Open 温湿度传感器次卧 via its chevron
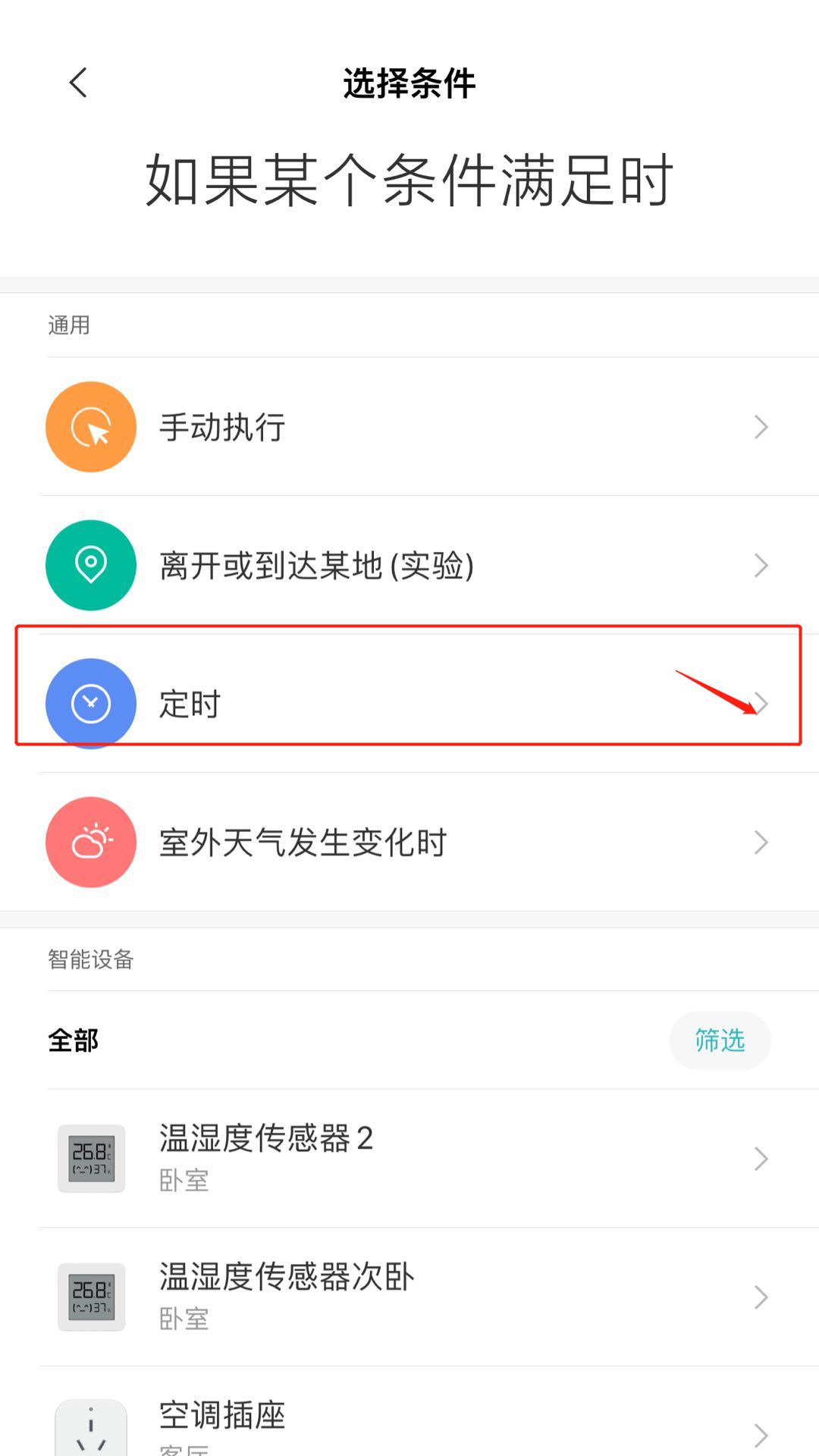Viewport: 819px width, 1456px height. click(x=761, y=1297)
